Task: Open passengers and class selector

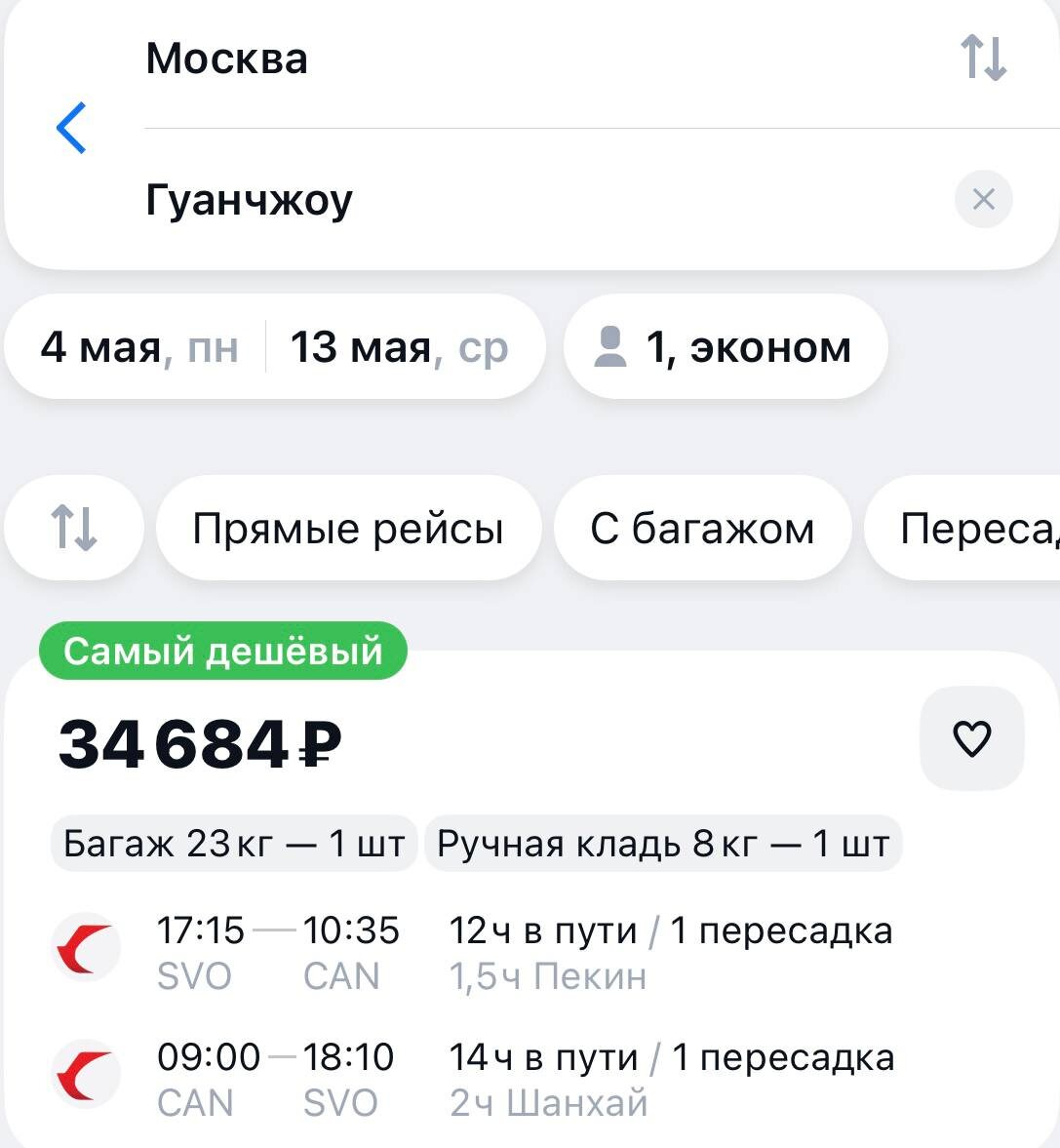Action: click(x=726, y=347)
